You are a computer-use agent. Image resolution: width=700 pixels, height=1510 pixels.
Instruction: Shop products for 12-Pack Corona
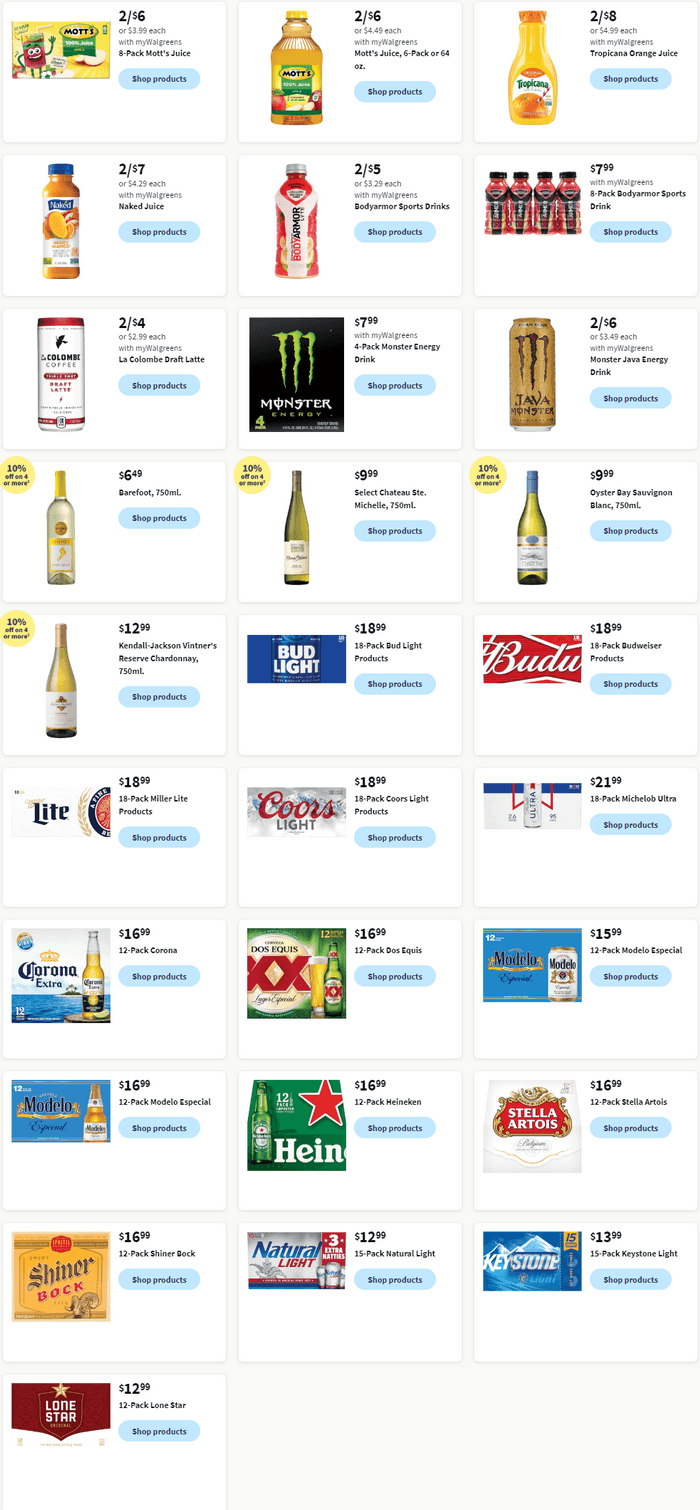159,976
